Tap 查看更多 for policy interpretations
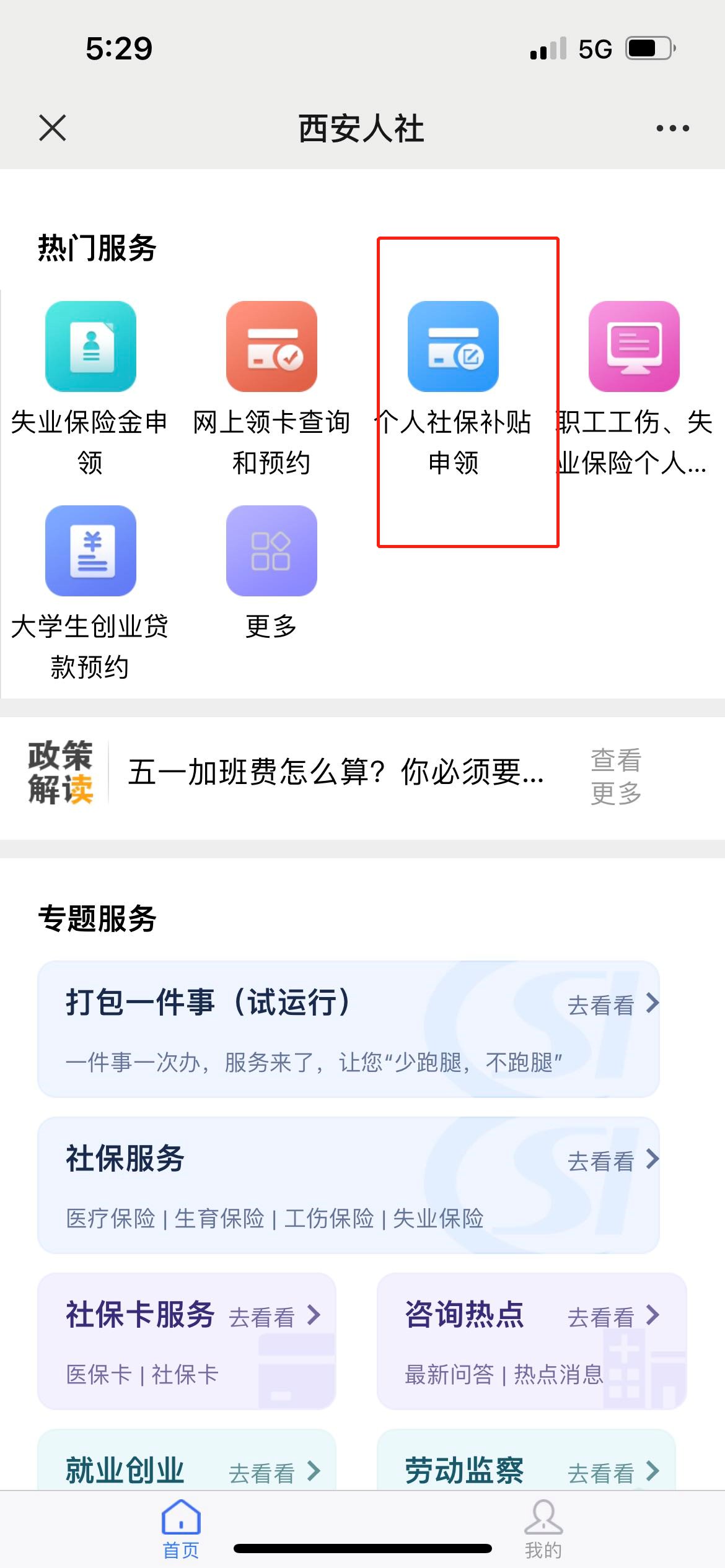Image resolution: width=725 pixels, height=1568 pixels. 615,777
